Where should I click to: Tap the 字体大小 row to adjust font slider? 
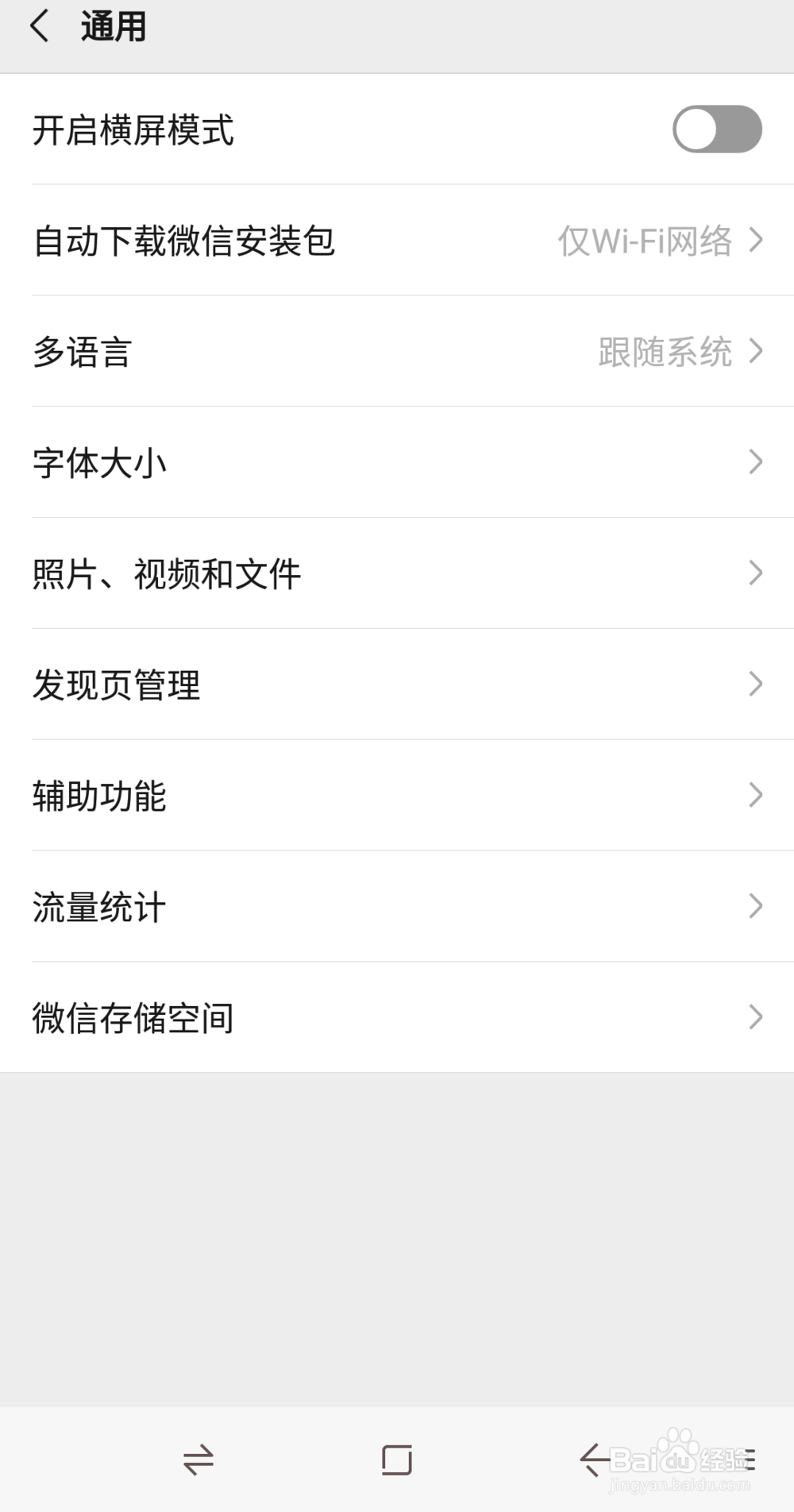point(397,462)
